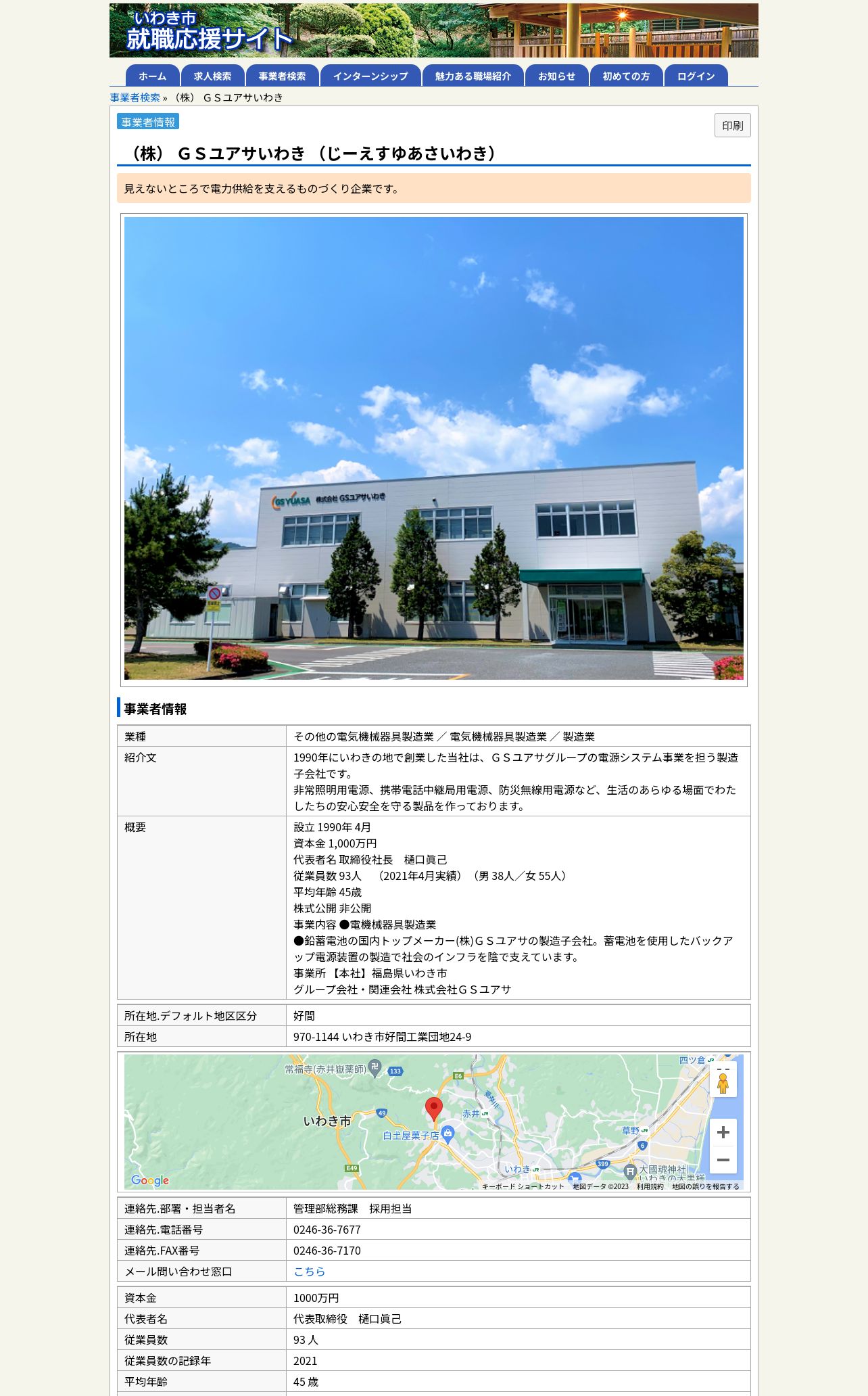This screenshot has width=868, height=1396.
Task: Open the Google logo link on map
Action: click(x=150, y=1180)
